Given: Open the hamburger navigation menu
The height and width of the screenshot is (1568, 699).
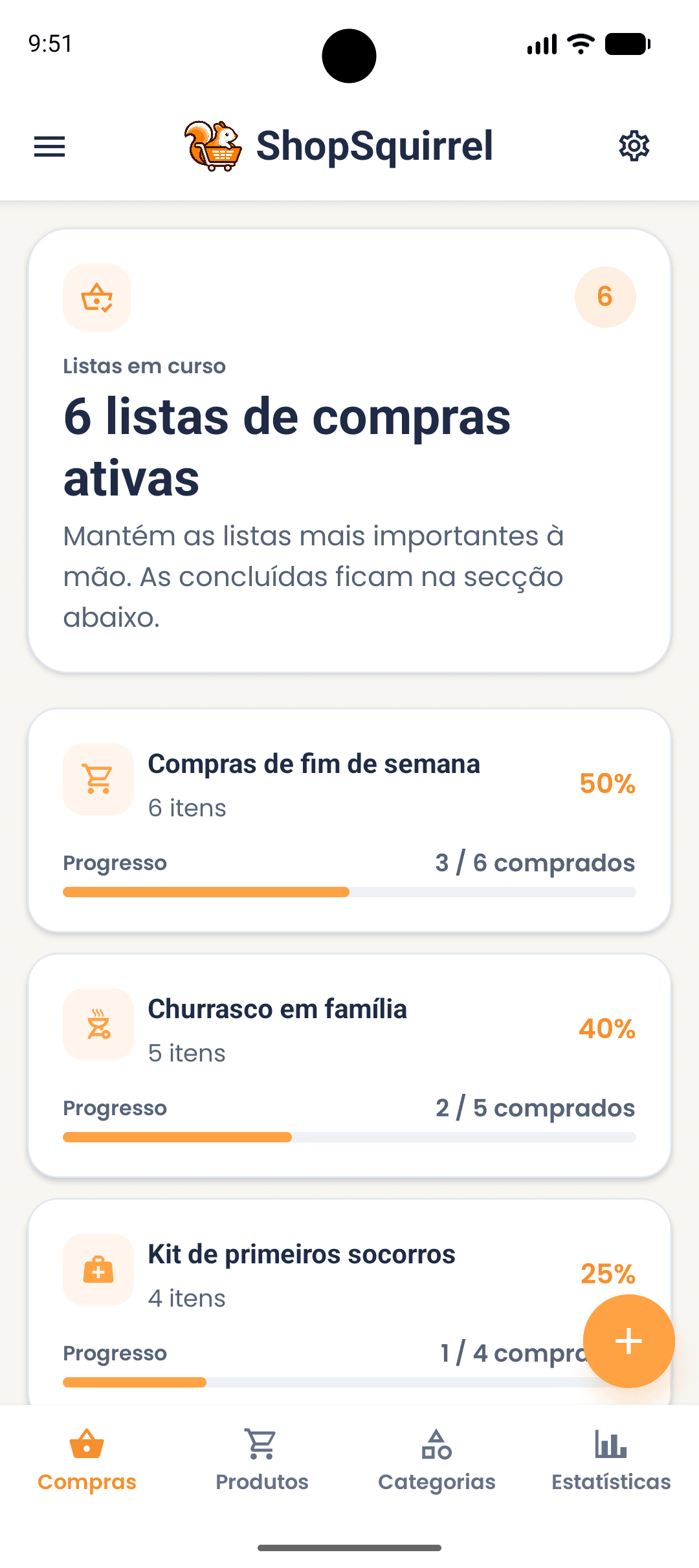Looking at the screenshot, I should click(x=49, y=146).
